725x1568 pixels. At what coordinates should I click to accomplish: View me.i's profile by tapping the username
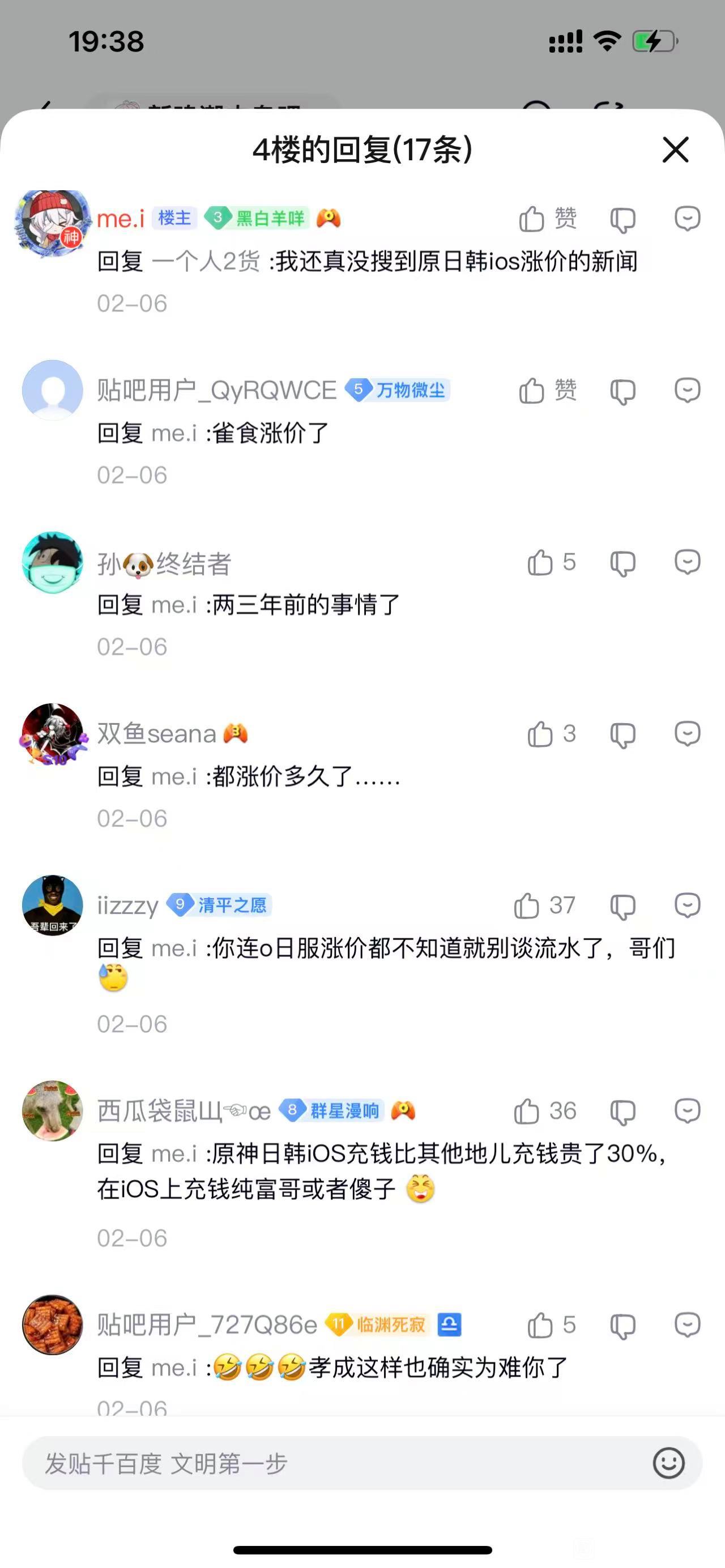tap(121, 219)
